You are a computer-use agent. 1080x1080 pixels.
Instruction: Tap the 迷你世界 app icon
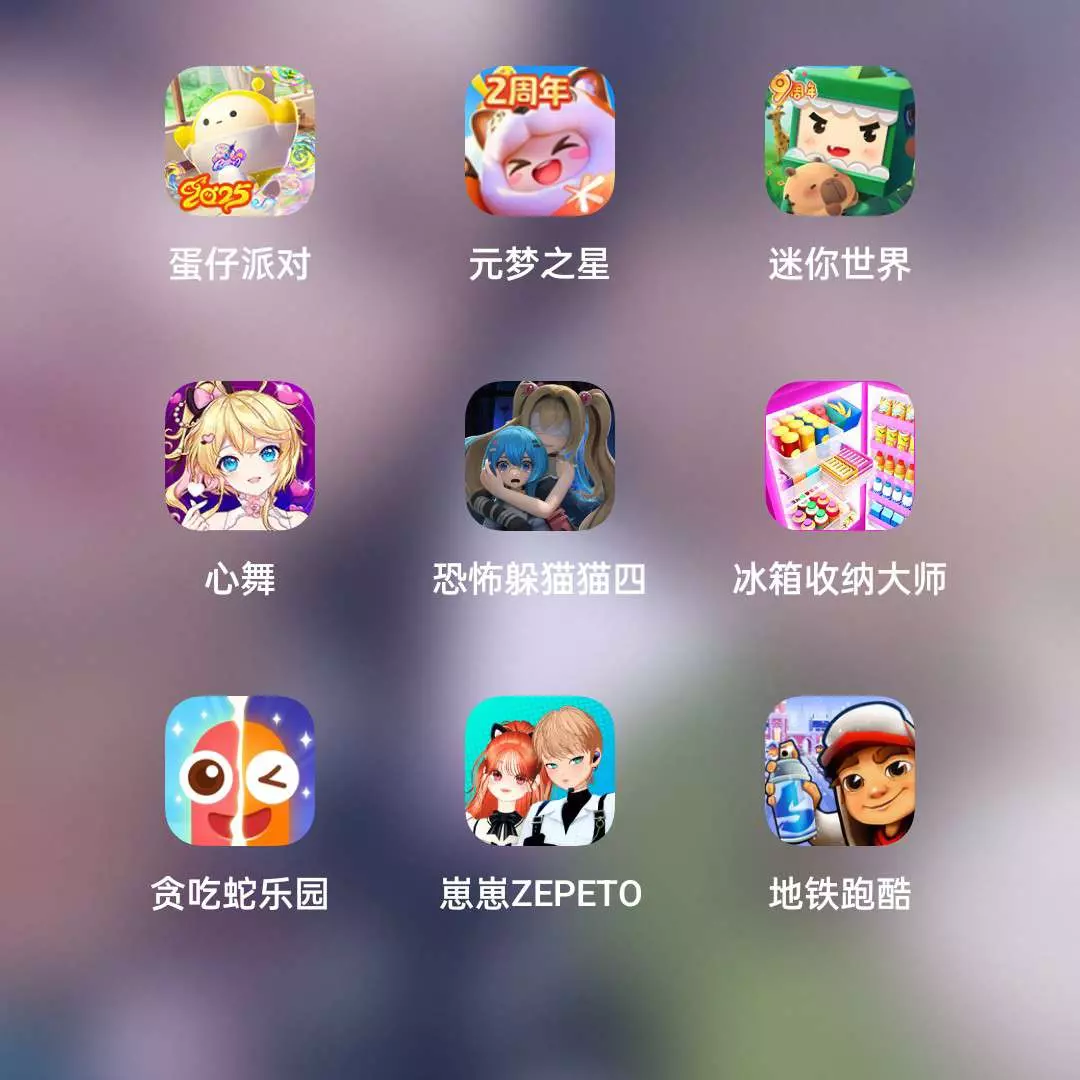click(x=840, y=141)
